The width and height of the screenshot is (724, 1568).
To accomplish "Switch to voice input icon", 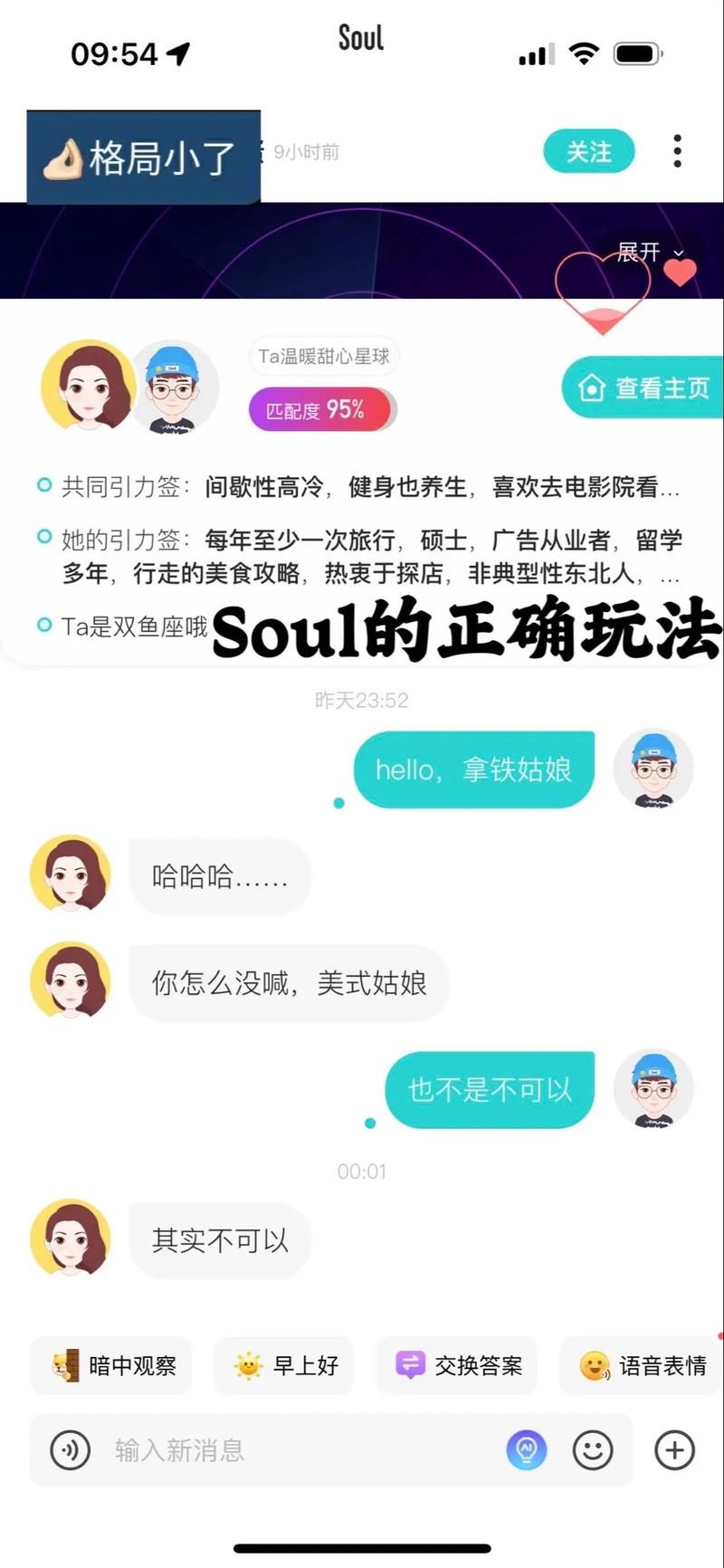I will (x=70, y=1450).
